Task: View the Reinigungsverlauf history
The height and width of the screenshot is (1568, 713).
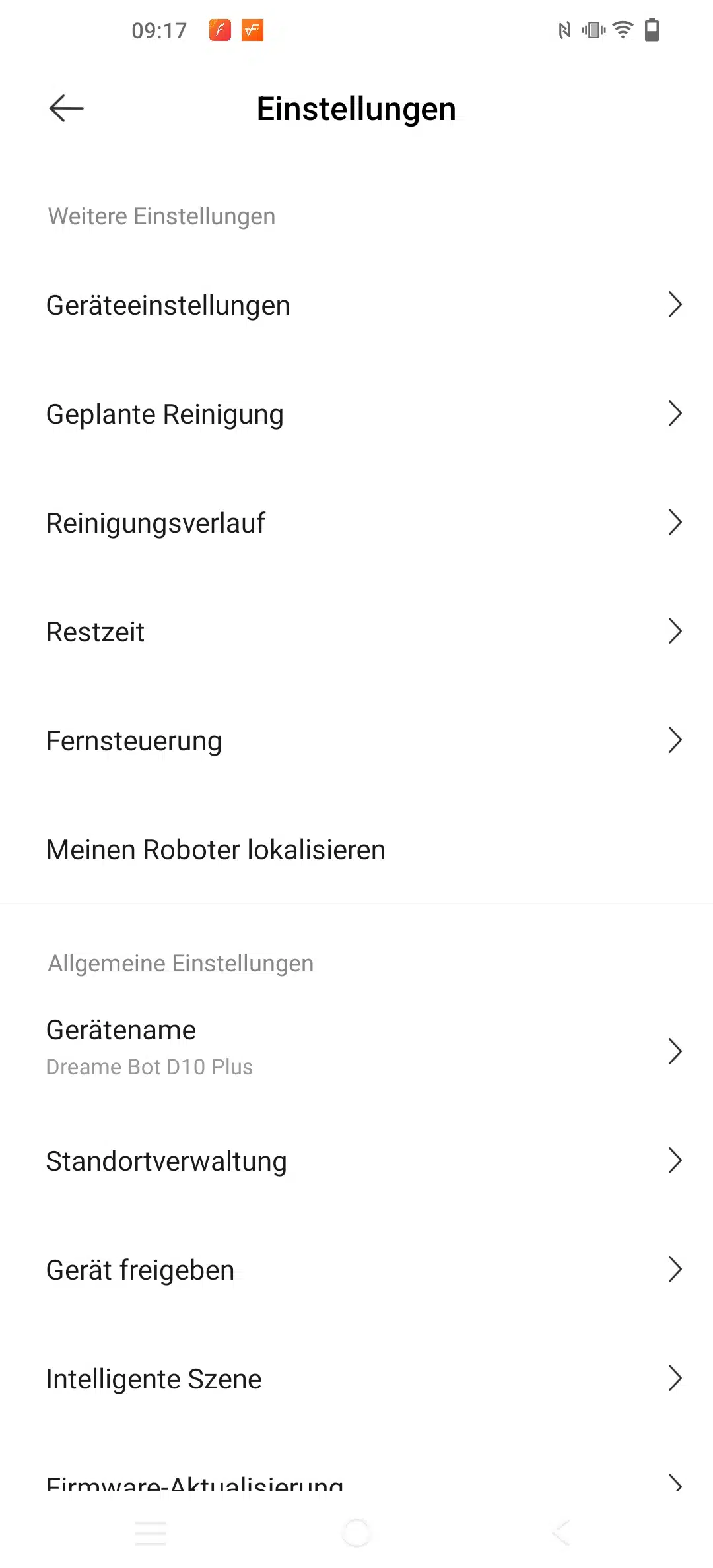Action: (356, 523)
